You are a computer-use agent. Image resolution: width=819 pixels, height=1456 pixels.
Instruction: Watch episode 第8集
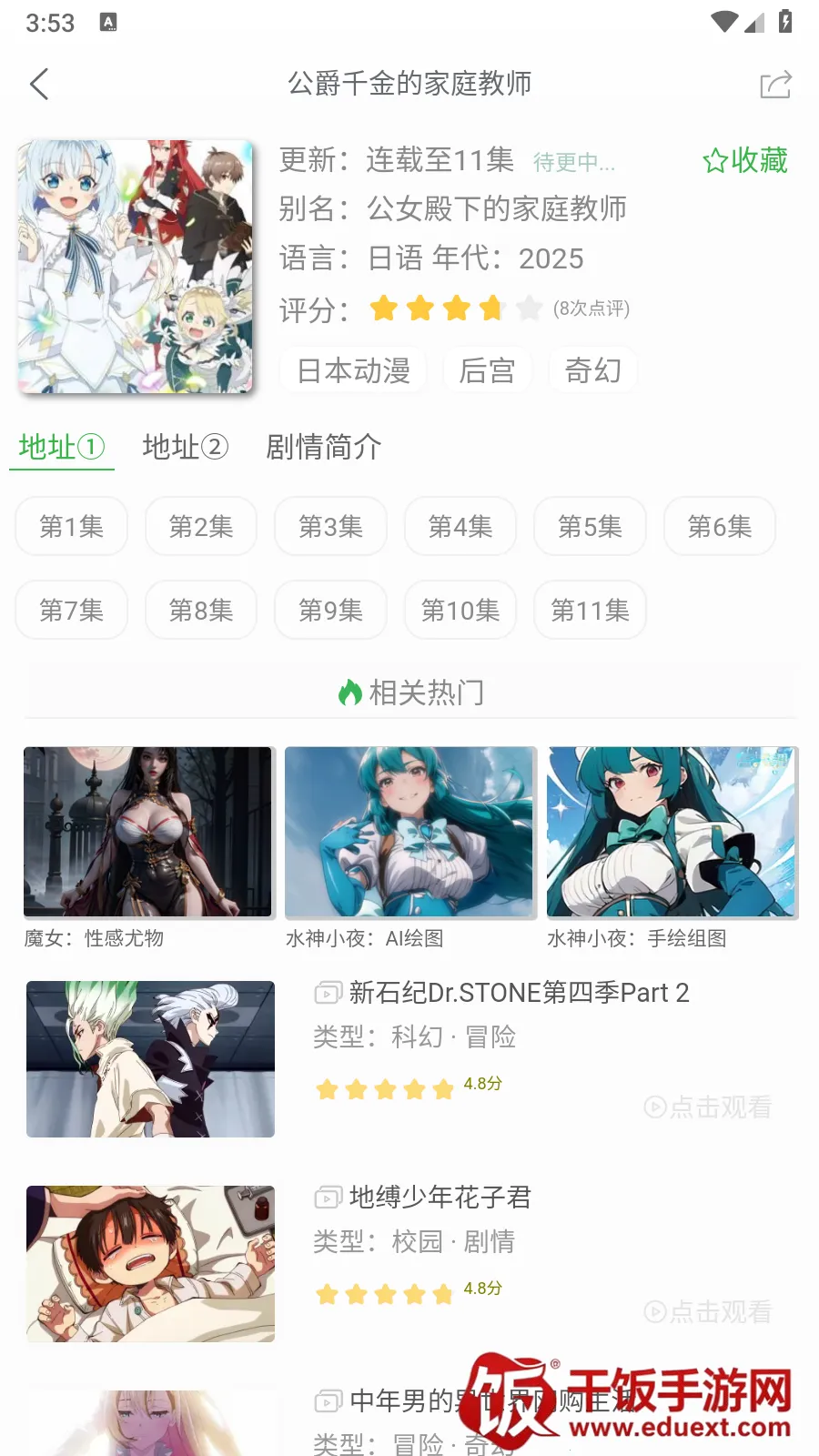coord(201,610)
